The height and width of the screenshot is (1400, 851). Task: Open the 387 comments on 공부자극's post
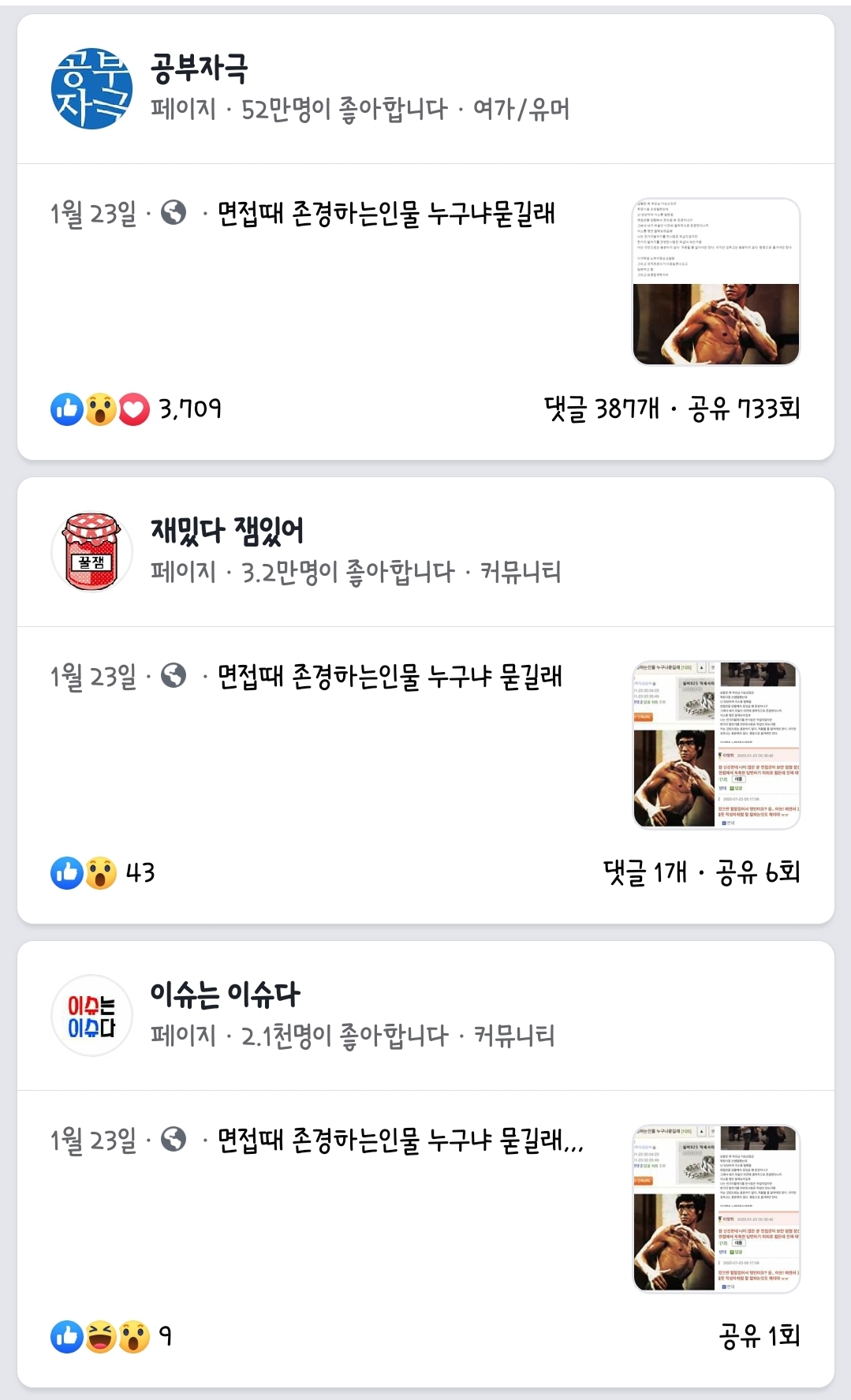pyautogui.click(x=601, y=409)
